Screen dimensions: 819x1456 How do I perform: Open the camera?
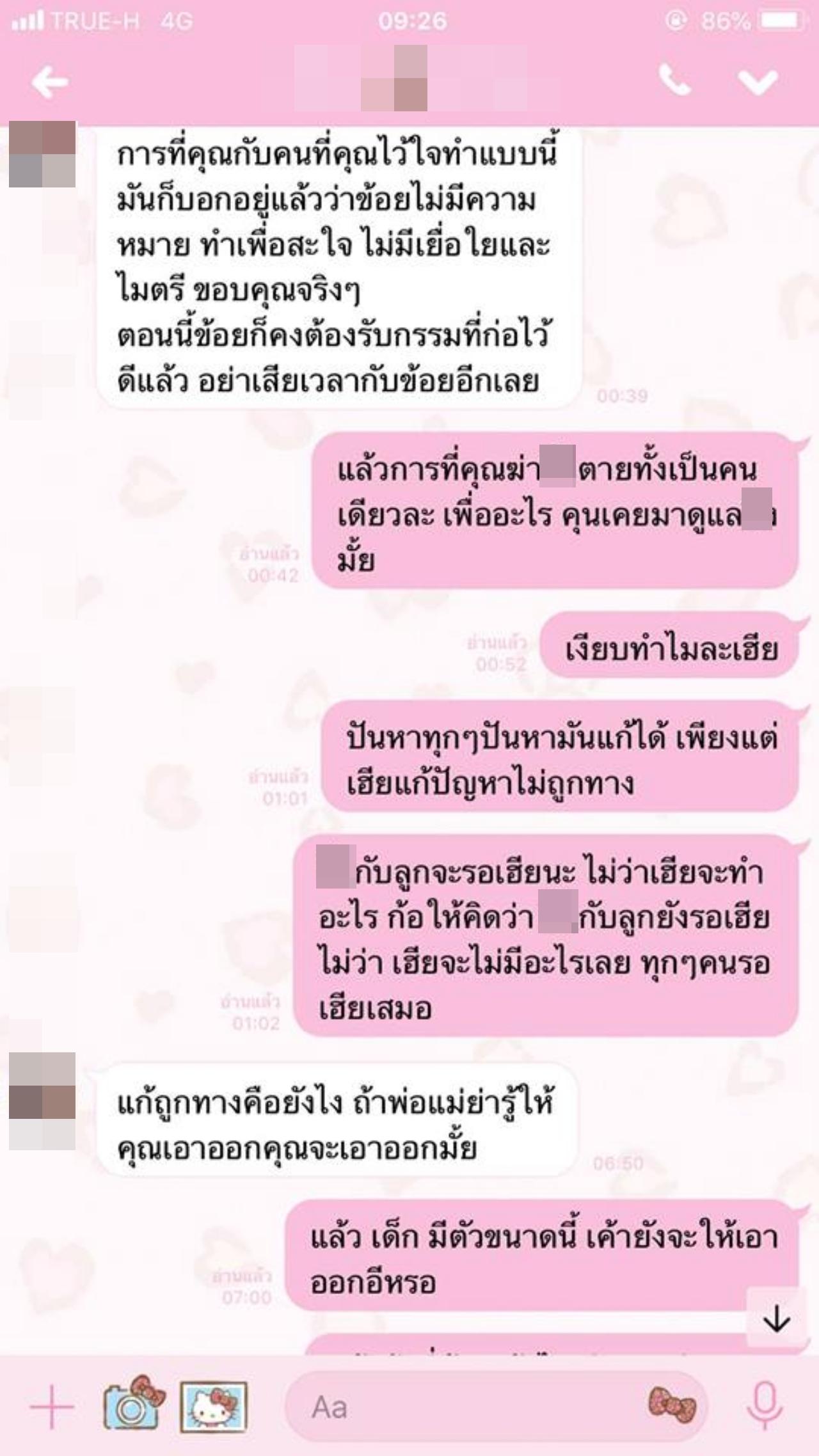tap(133, 1404)
